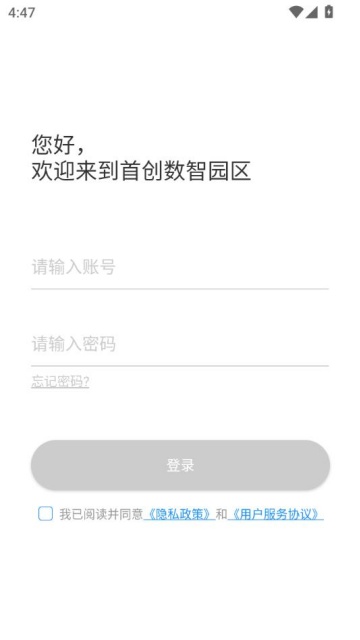Focus the password field 请输入密码
This screenshot has width=360, height=640.
[x=180, y=344]
